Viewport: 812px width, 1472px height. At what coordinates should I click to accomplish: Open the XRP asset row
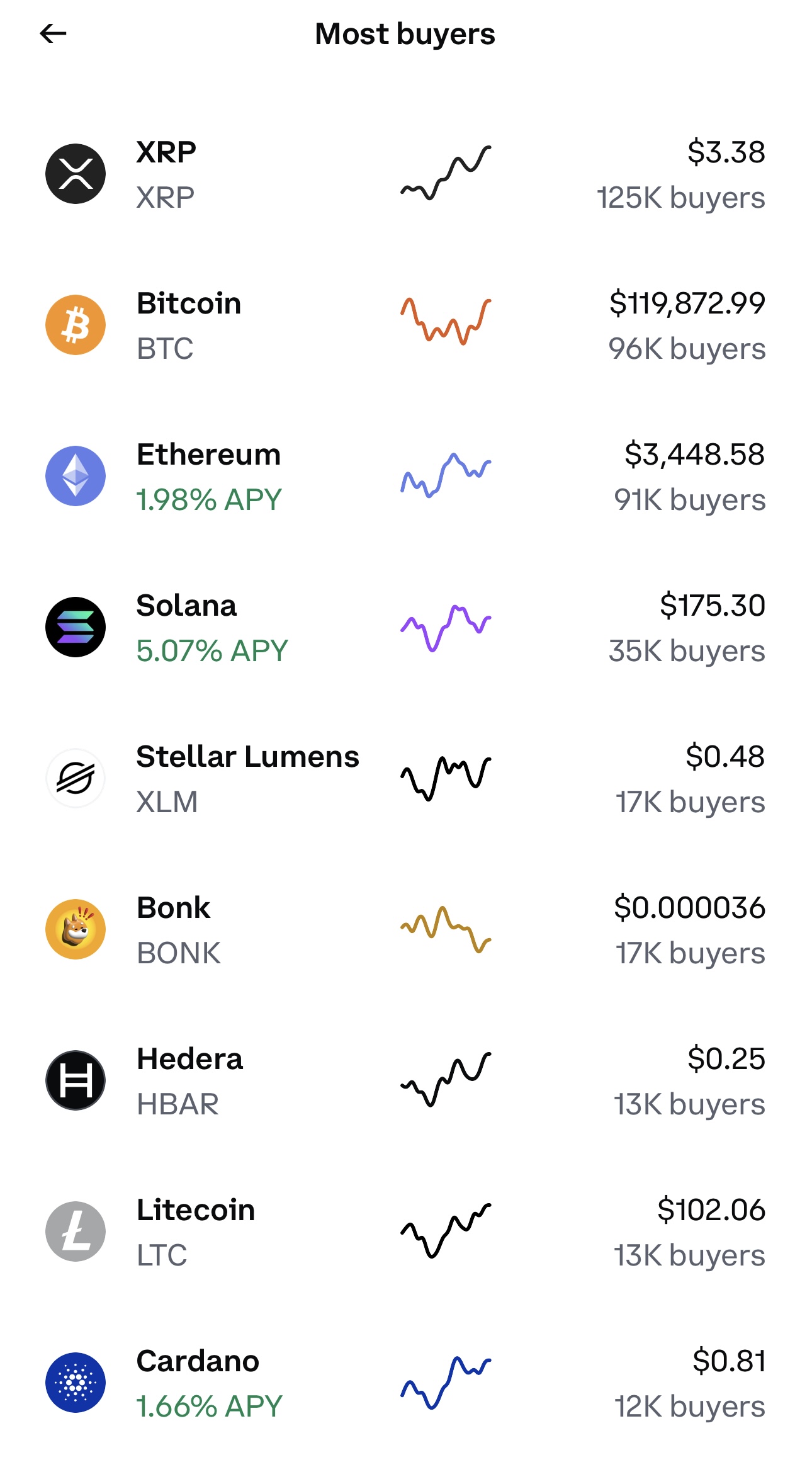[x=406, y=174]
